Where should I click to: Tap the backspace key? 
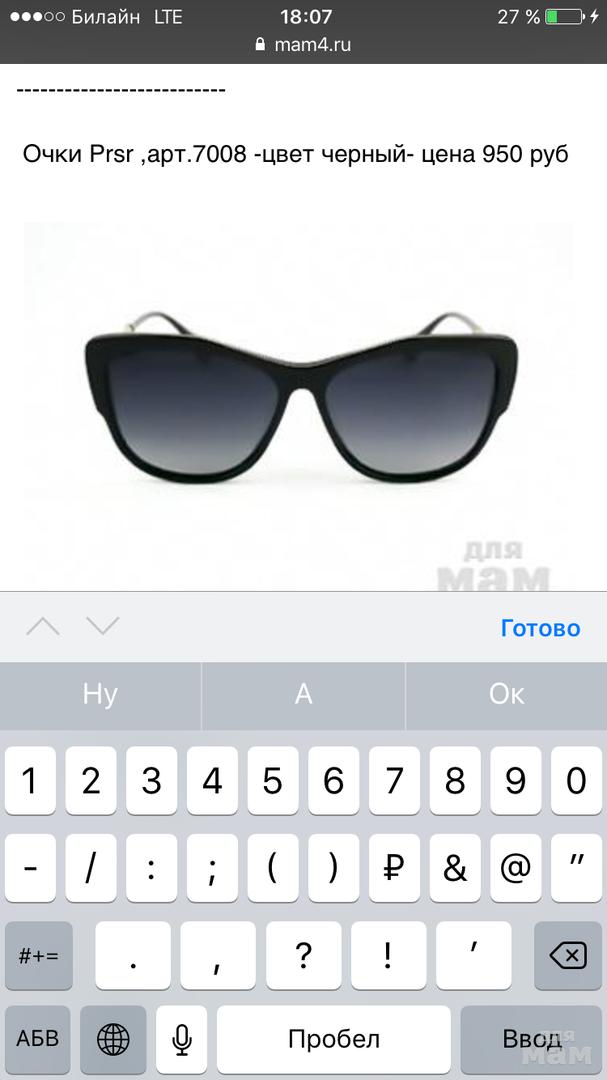pos(567,956)
